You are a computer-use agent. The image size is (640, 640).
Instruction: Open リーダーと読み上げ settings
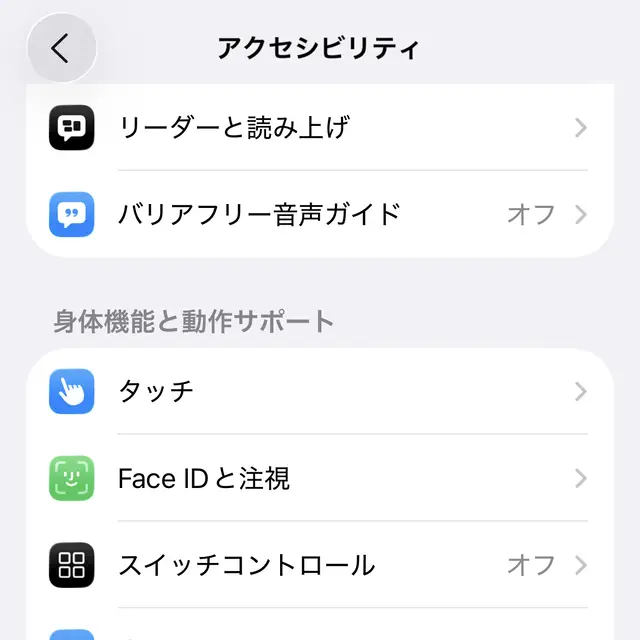[x=320, y=128]
